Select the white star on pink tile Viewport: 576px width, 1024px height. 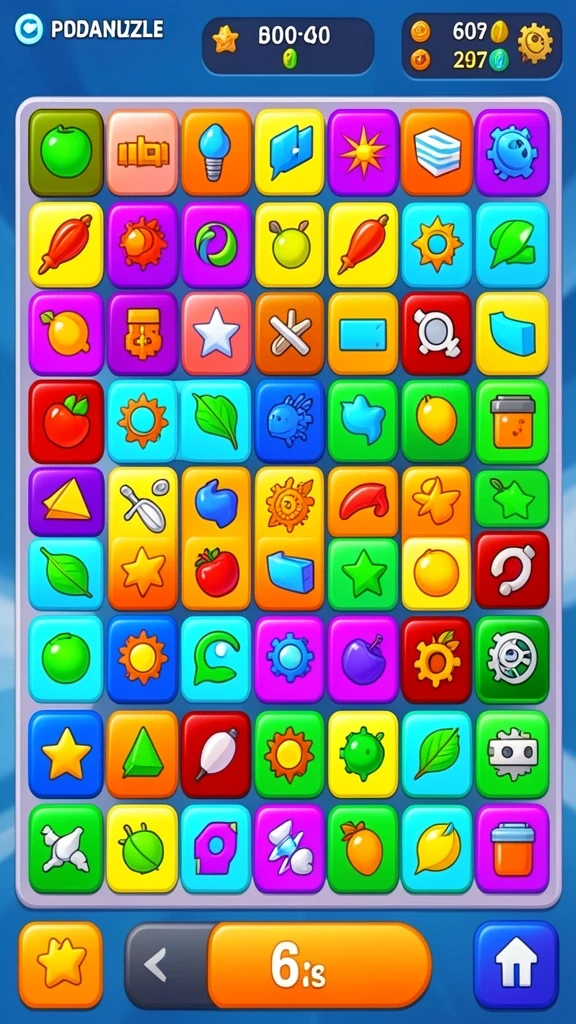(x=216, y=333)
